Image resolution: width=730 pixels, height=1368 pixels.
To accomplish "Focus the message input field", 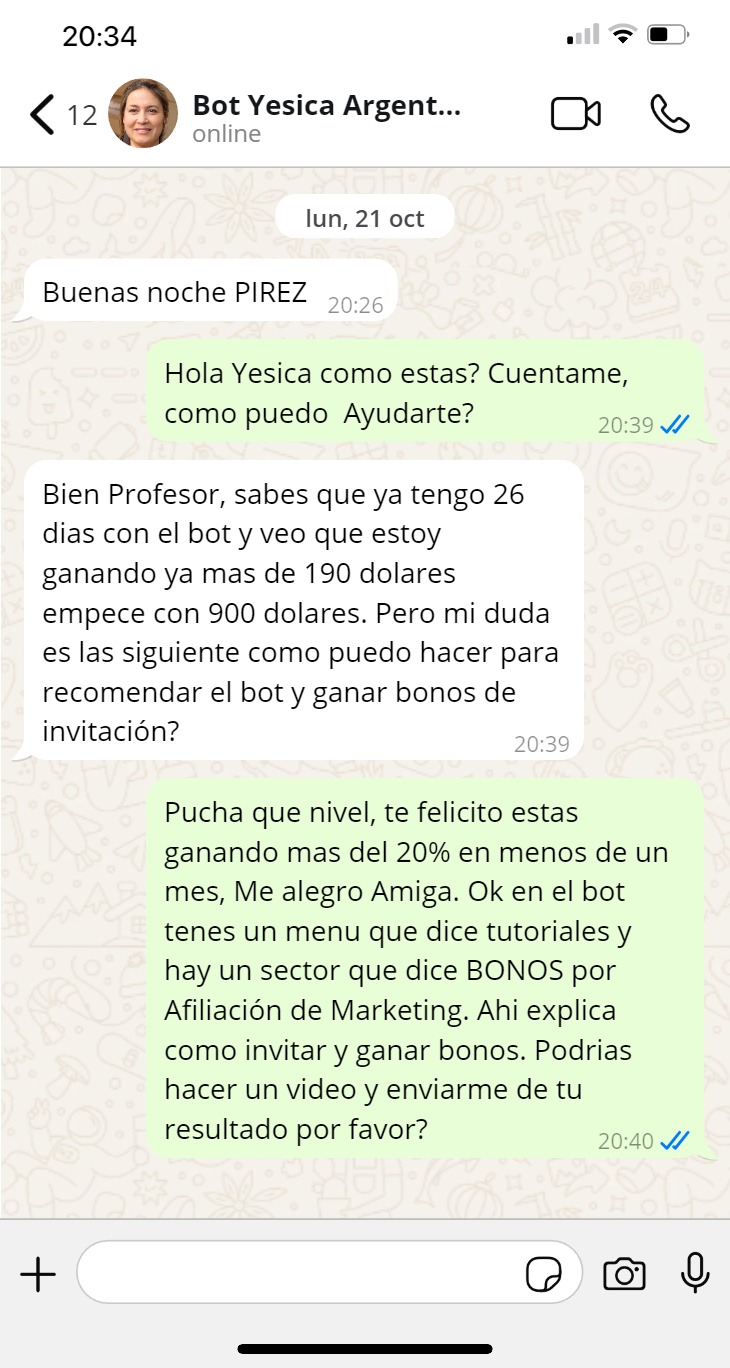I will (300, 1273).
